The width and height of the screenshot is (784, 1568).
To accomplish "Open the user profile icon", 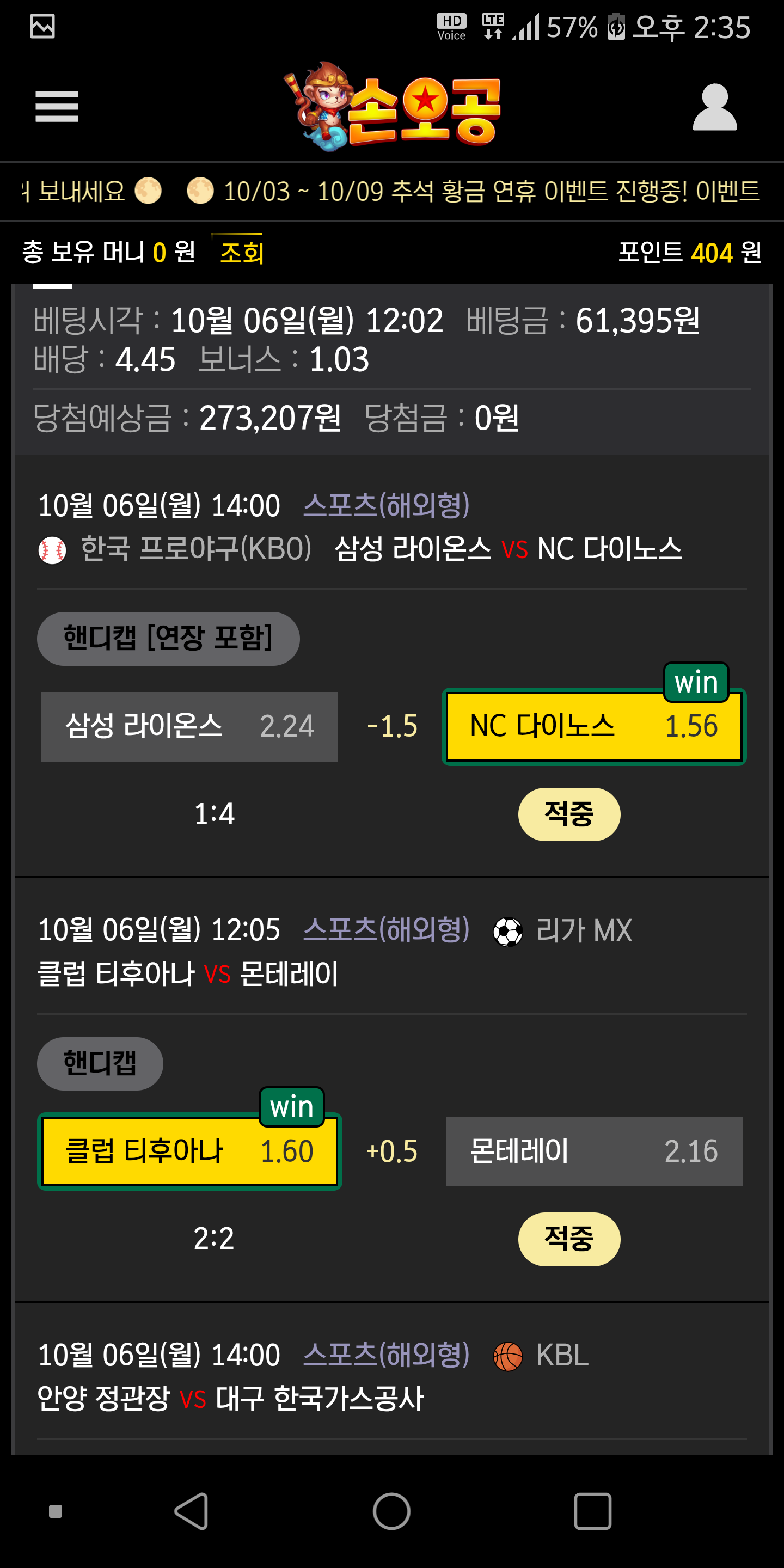I will tap(715, 107).
